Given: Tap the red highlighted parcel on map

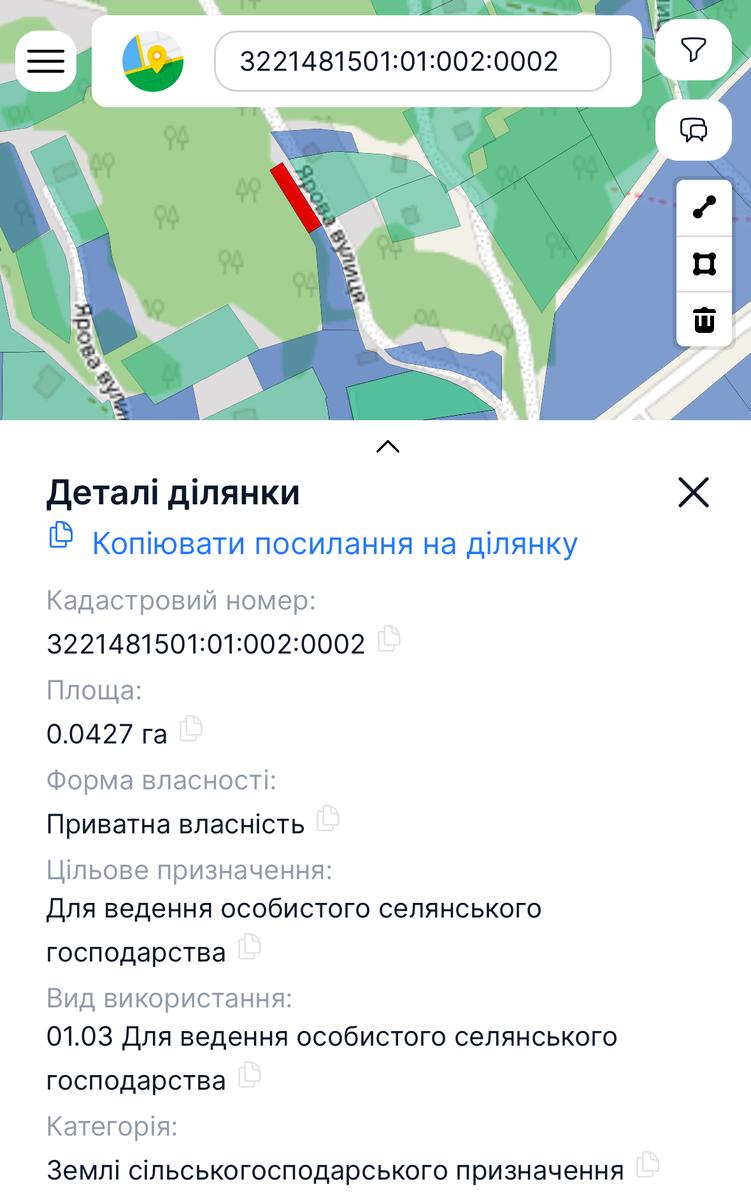Looking at the screenshot, I should click(x=296, y=197).
